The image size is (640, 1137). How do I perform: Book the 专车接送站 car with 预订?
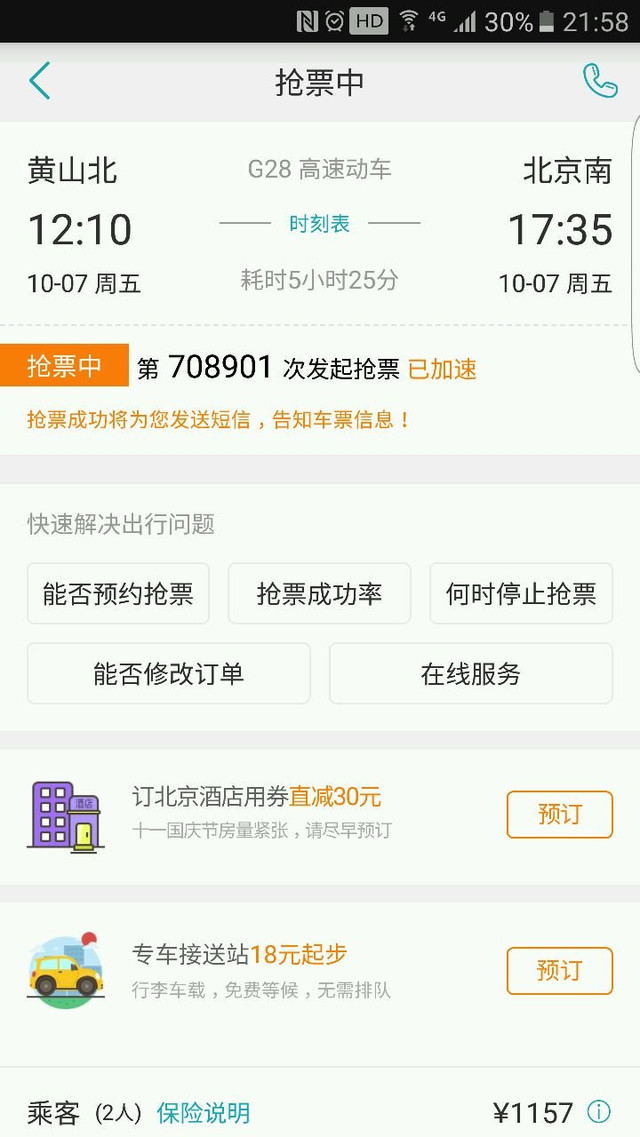(559, 971)
